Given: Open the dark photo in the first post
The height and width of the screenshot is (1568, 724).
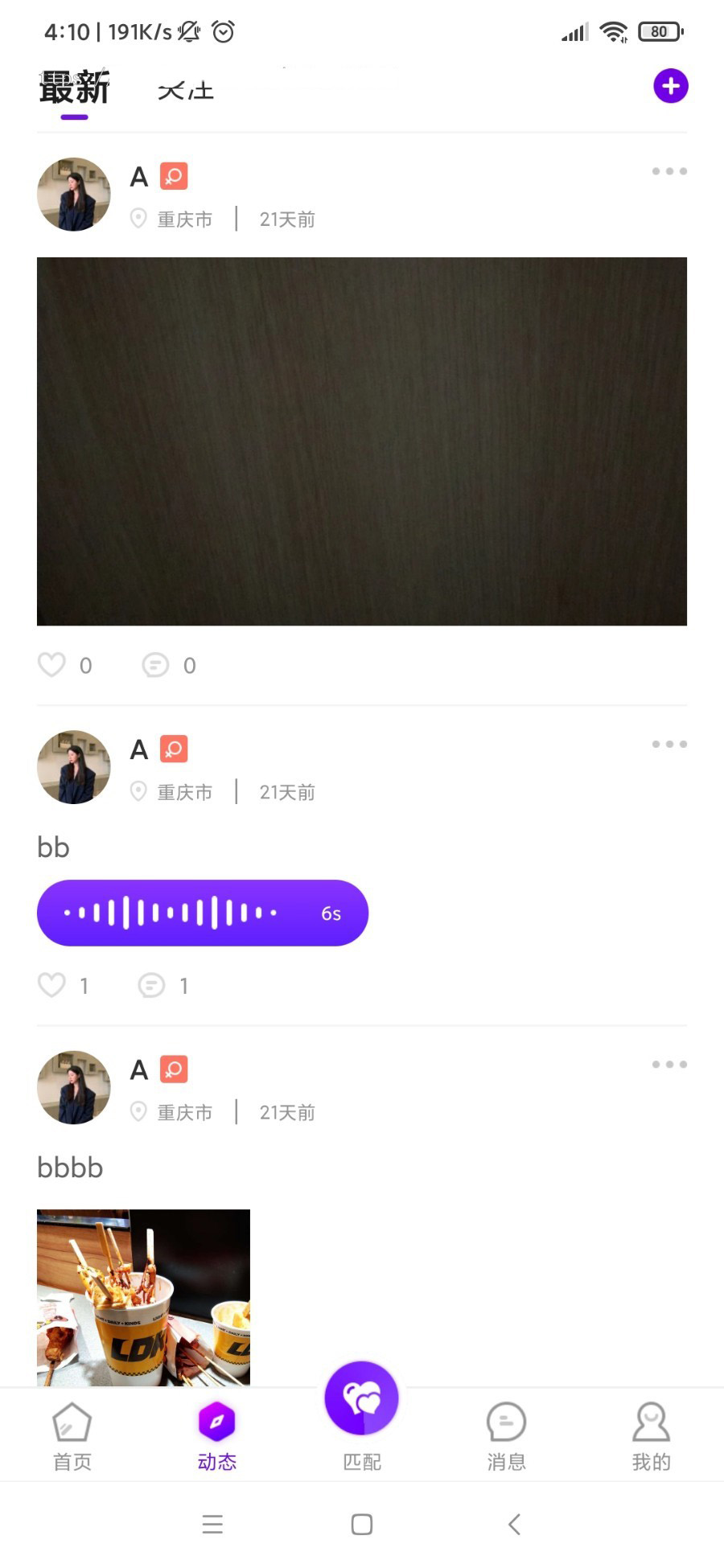Looking at the screenshot, I should [362, 441].
